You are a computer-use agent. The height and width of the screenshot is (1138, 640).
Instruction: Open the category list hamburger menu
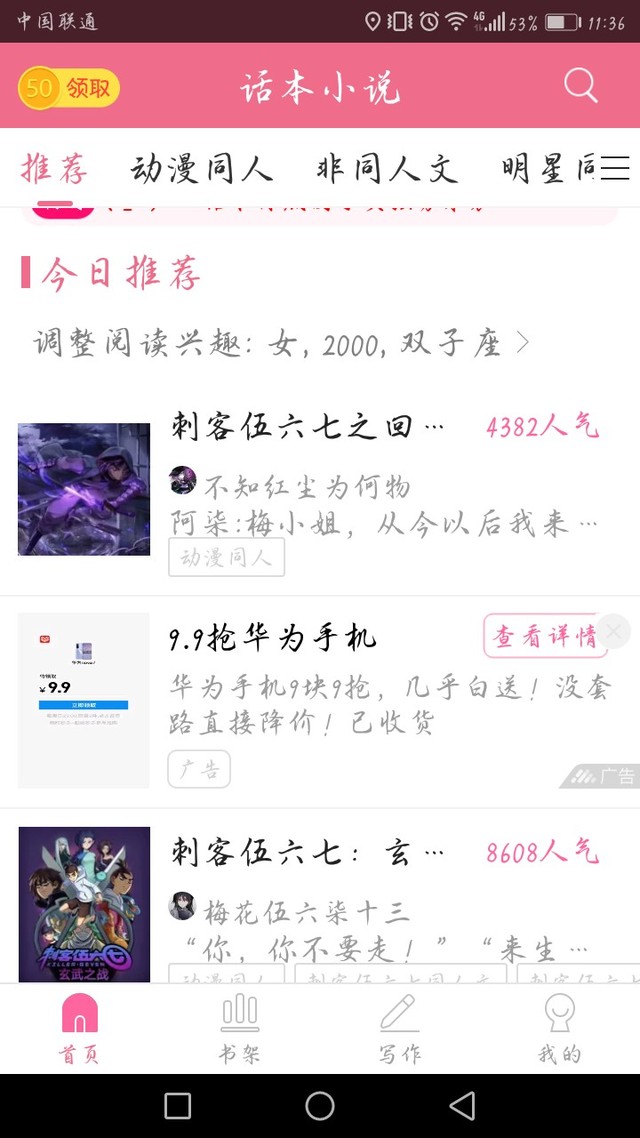[x=615, y=168]
